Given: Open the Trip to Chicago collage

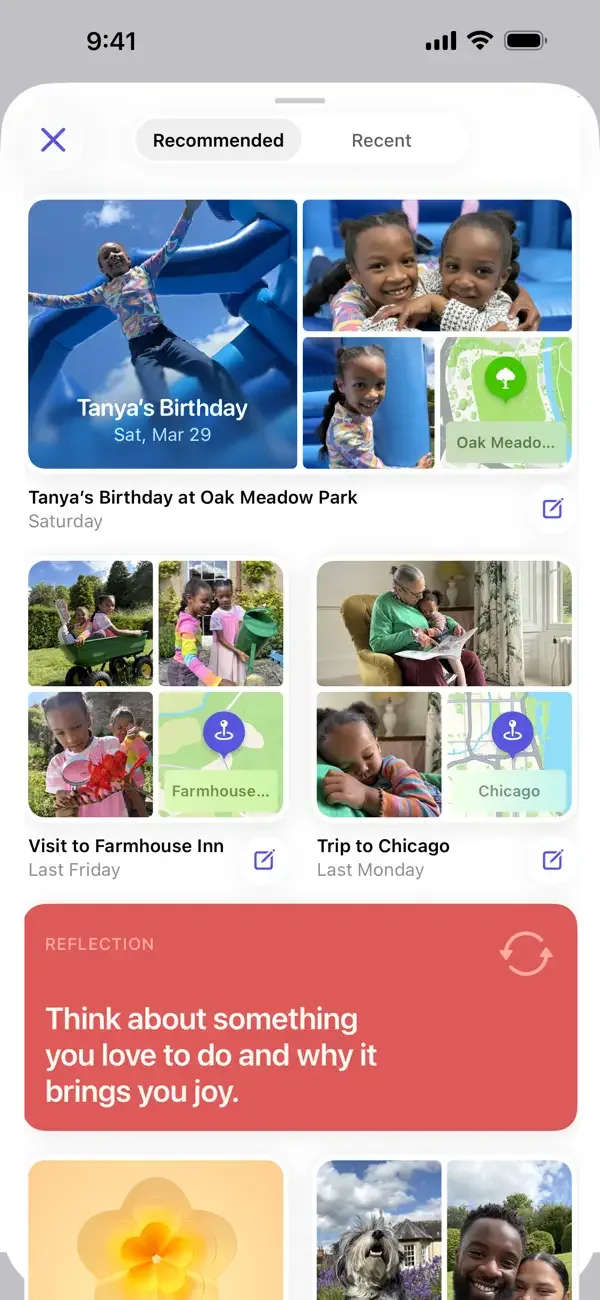Looking at the screenshot, I should point(444,689).
